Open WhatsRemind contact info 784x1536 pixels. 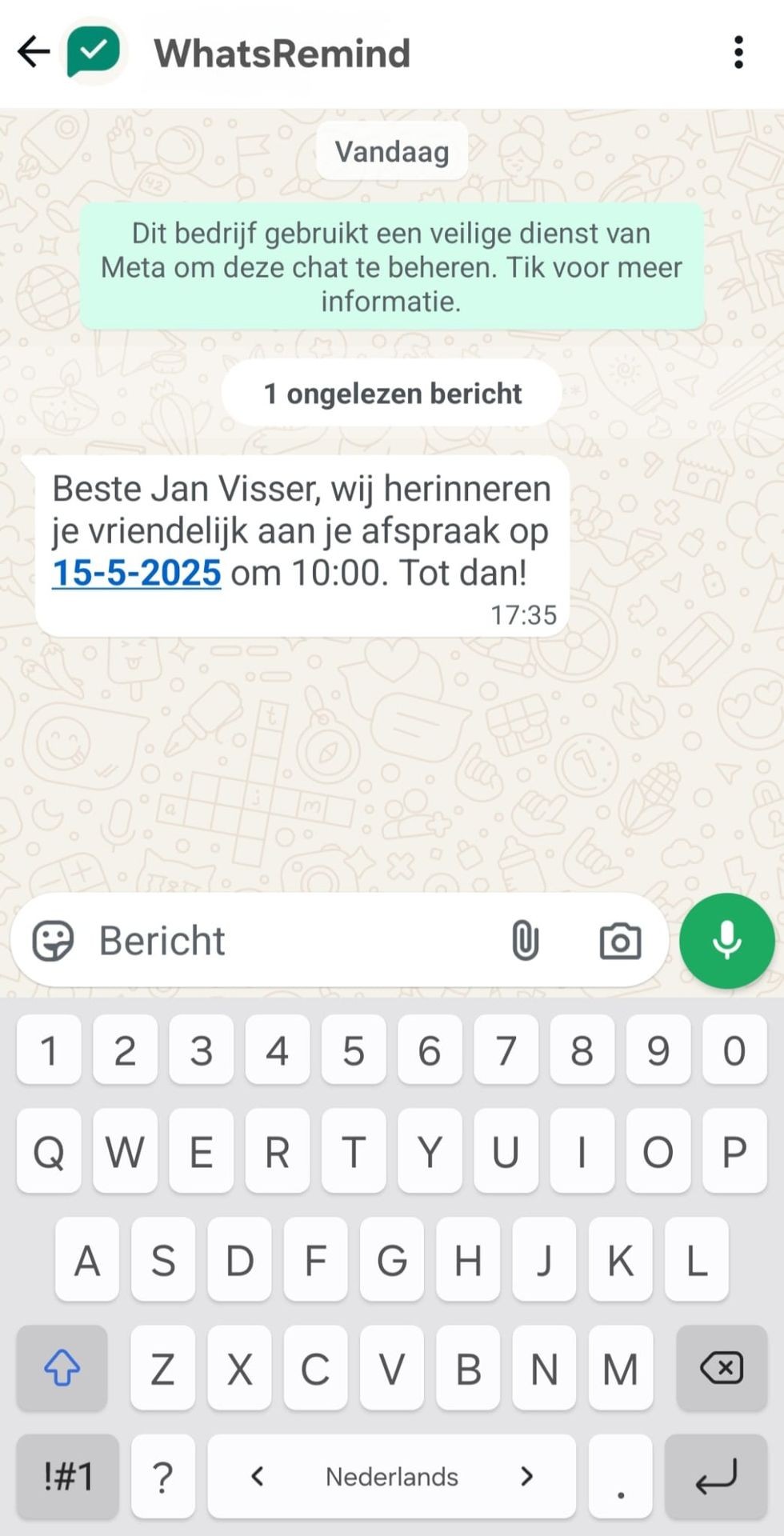[282, 54]
